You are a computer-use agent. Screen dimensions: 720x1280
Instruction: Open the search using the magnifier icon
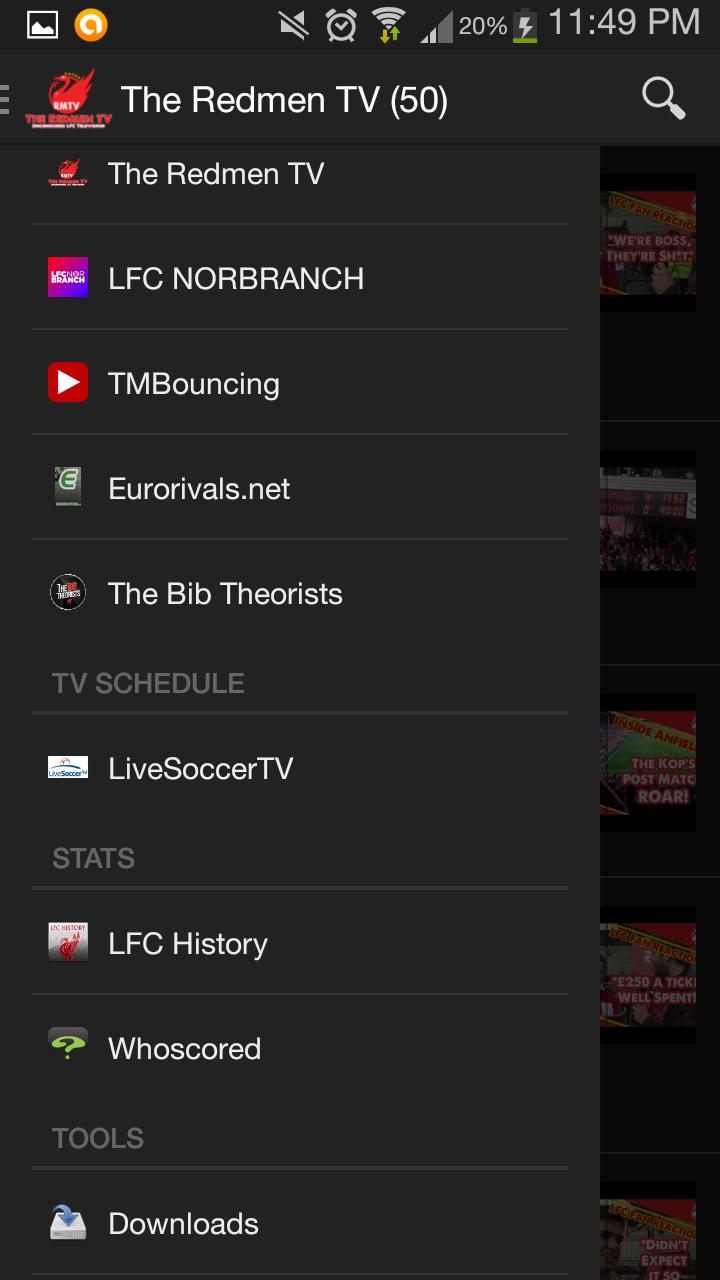point(662,98)
